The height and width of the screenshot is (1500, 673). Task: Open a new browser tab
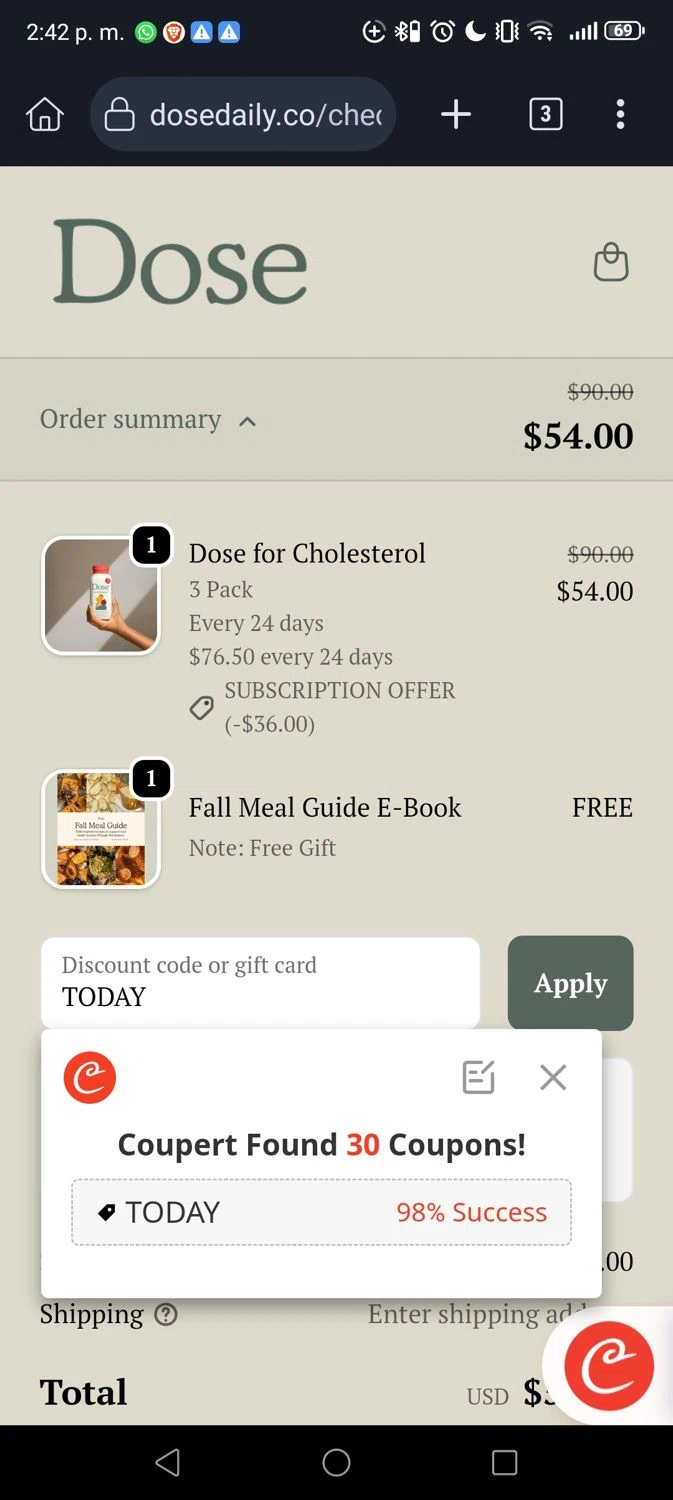(456, 115)
